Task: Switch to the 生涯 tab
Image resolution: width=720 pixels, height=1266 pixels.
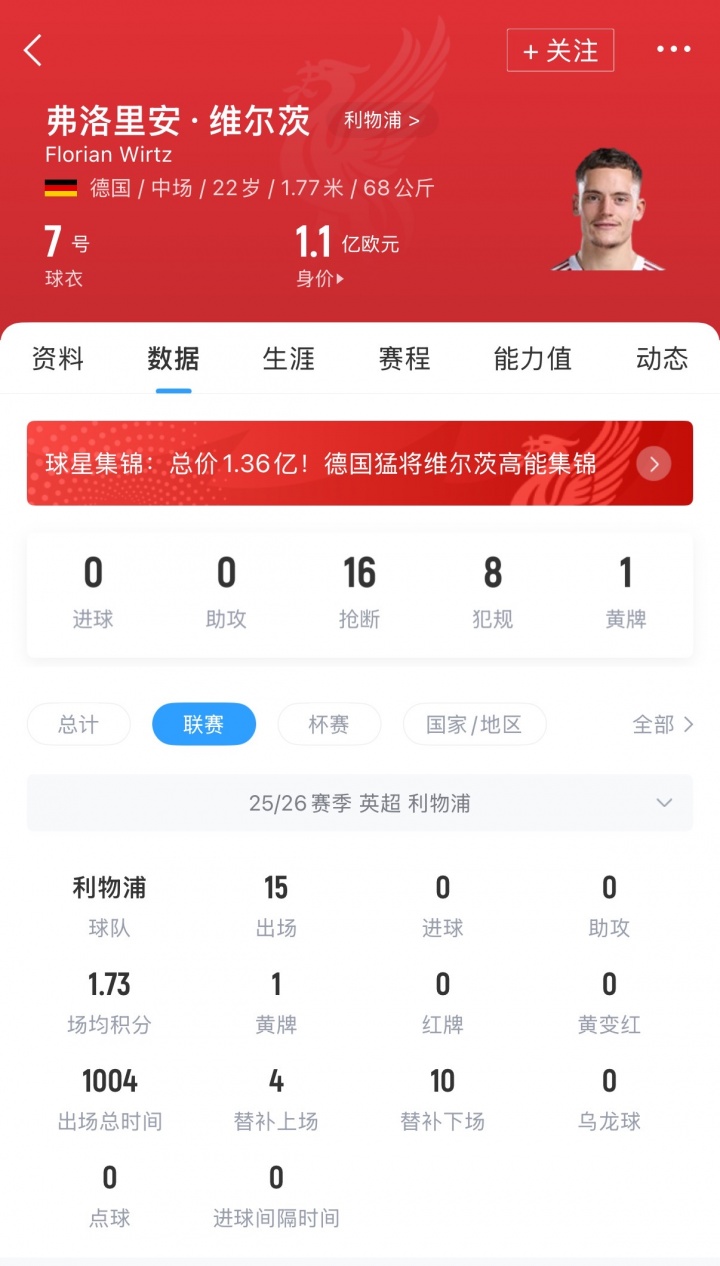Action: [289, 358]
